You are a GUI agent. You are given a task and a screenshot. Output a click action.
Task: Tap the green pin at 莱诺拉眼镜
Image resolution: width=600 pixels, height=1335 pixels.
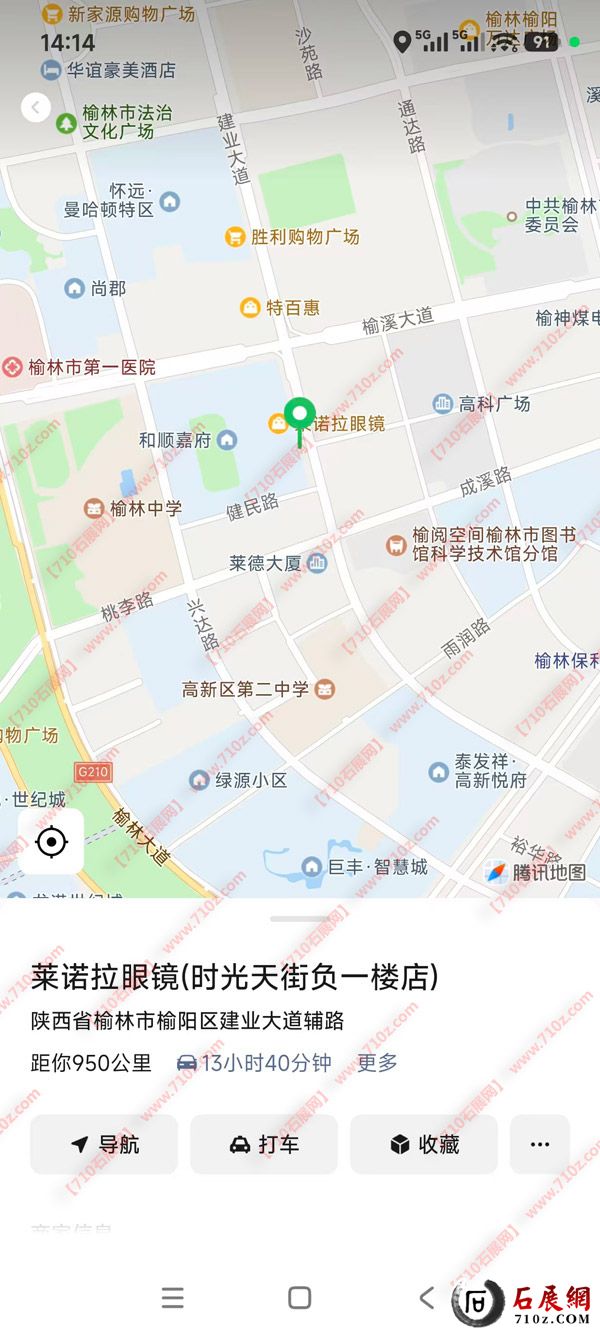coord(300,420)
